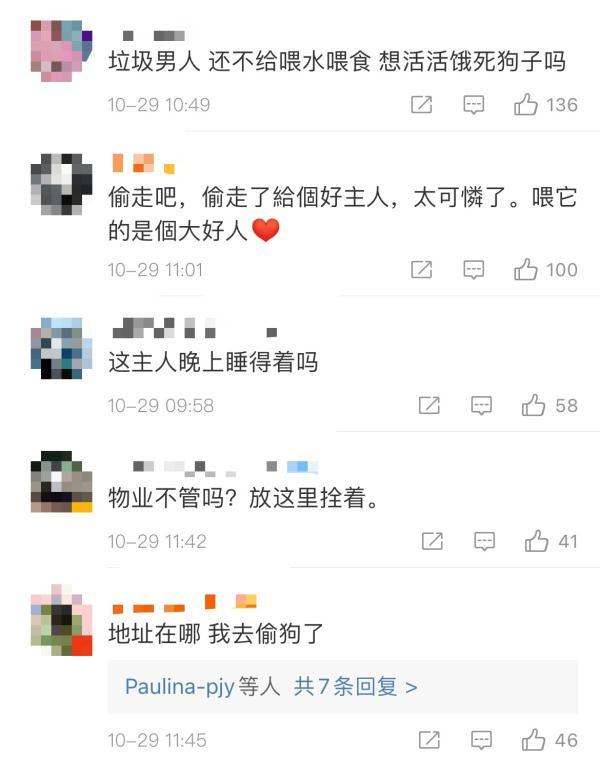
Task: Share the comment about 物业不管吗
Action: [432, 541]
